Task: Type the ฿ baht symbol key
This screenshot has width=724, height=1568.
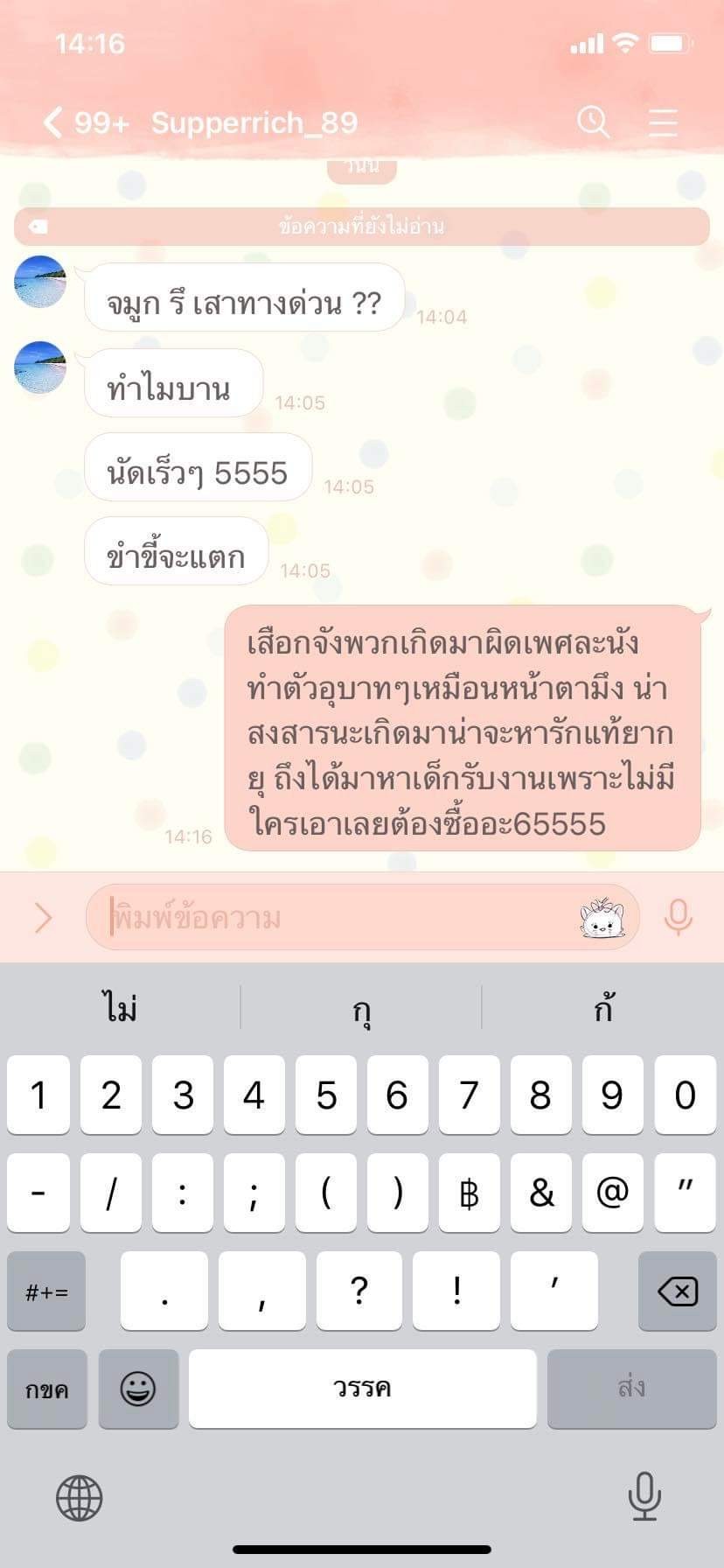Action: [470, 1193]
